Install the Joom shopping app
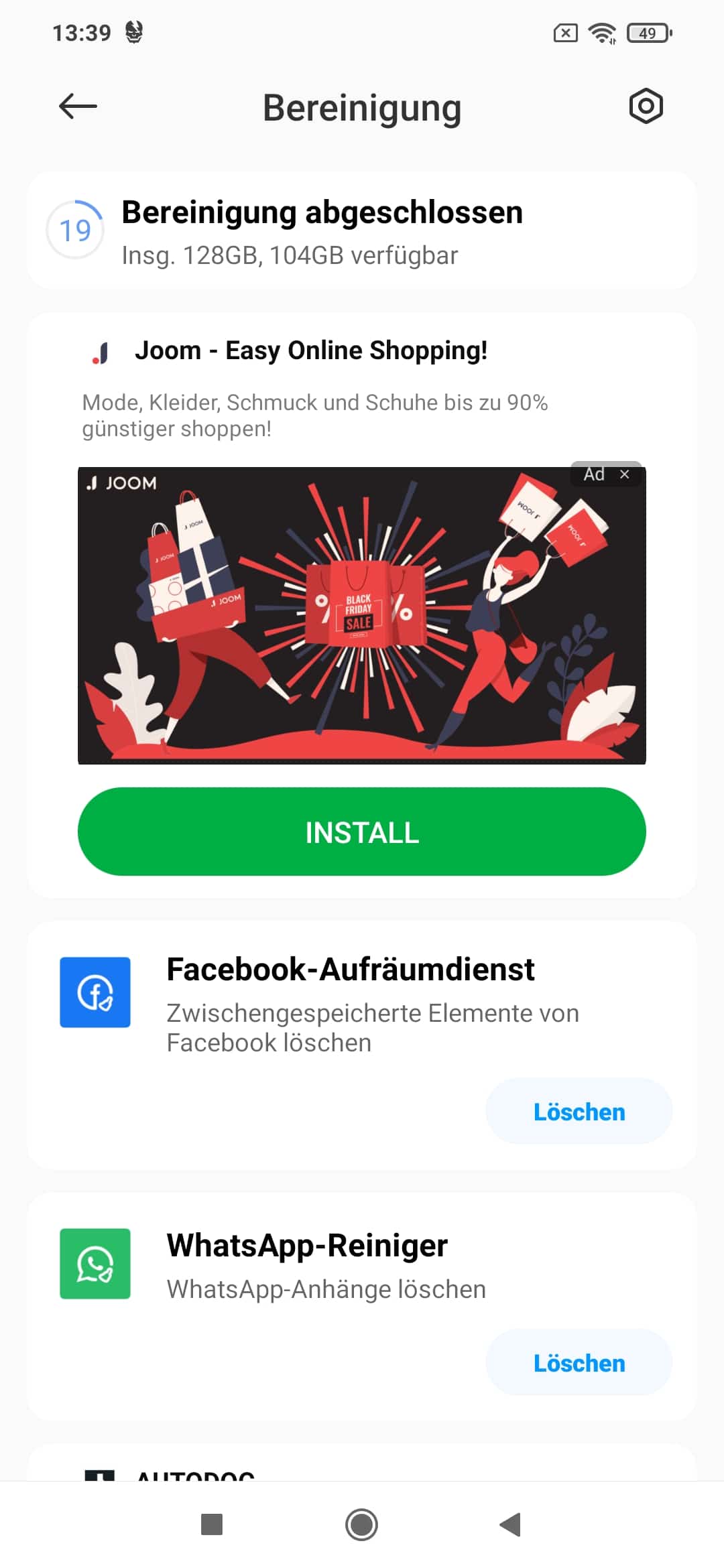 click(x=362, y=832)
